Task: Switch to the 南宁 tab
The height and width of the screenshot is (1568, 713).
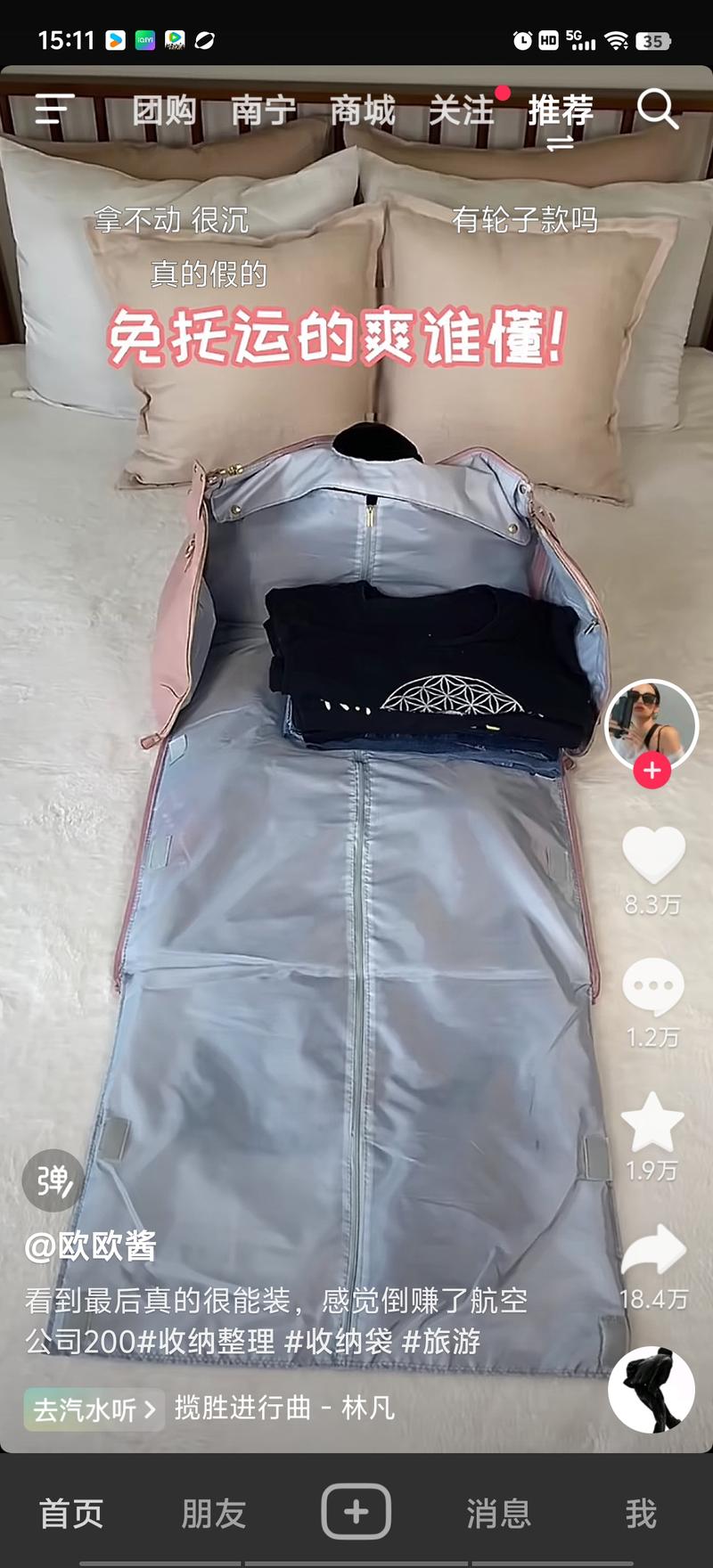Action: click(263, 110)
